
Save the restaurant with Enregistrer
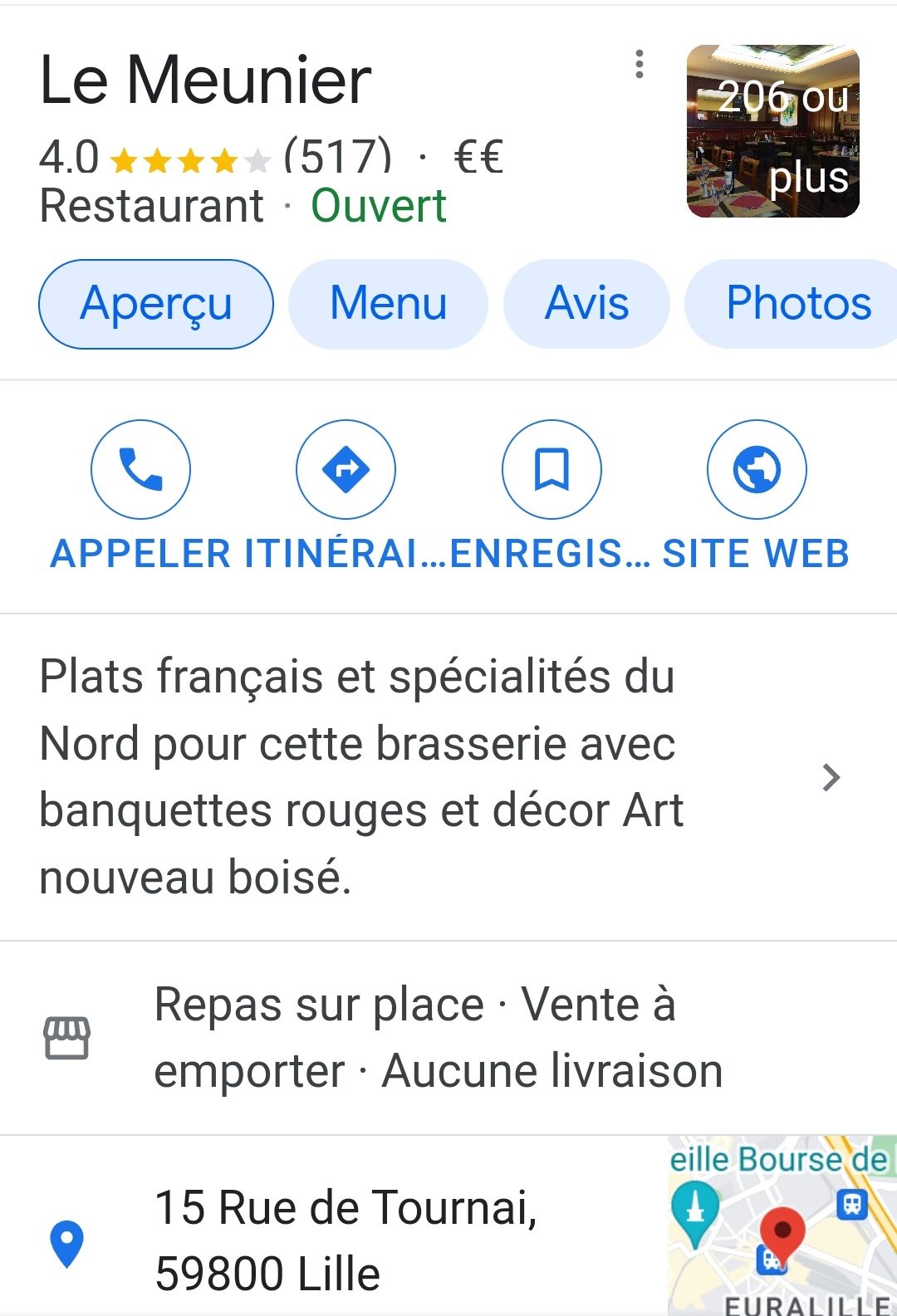tap(551, 470)
